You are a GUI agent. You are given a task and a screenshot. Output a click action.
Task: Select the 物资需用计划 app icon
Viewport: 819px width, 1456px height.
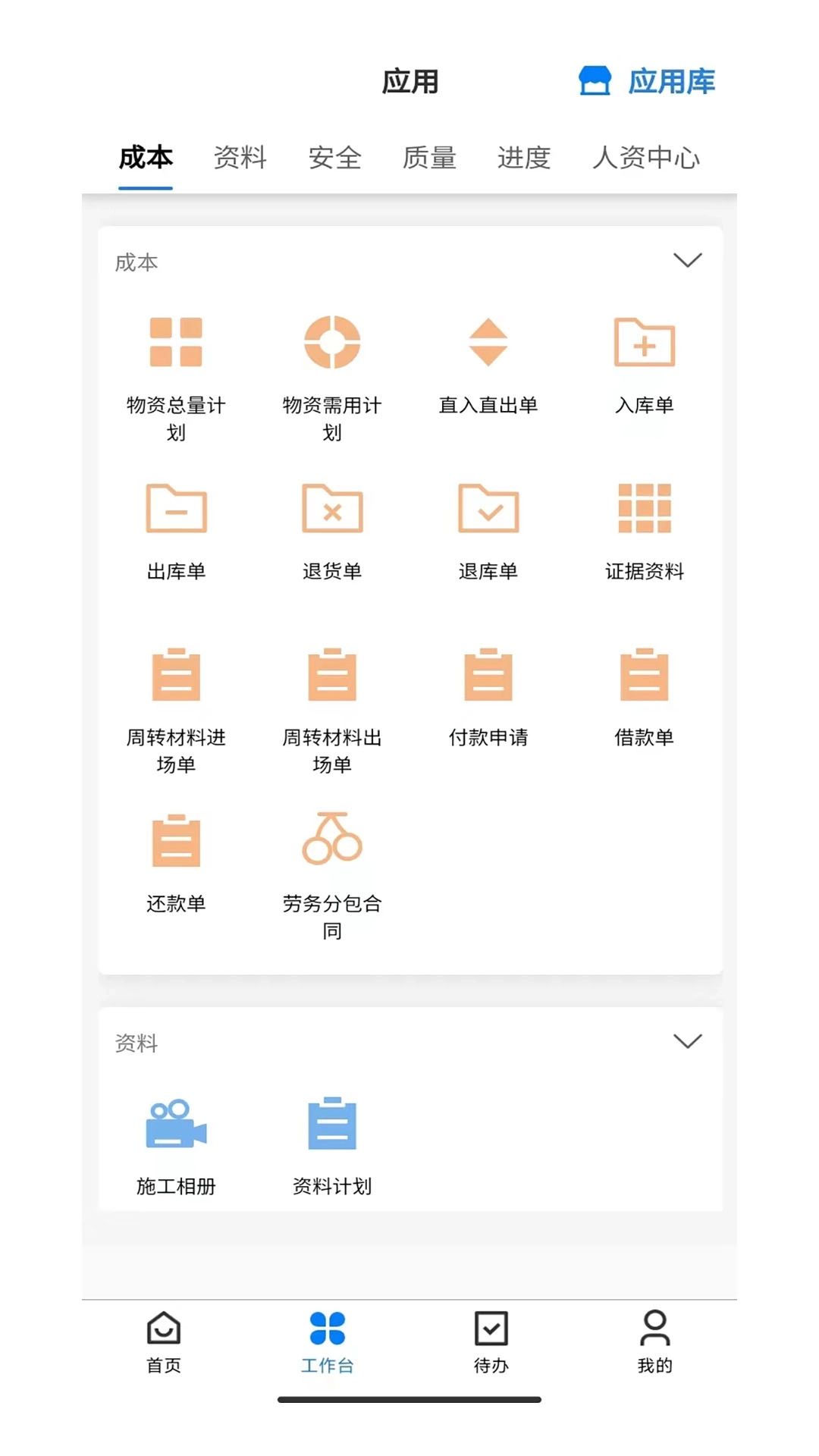coord(331,343)
